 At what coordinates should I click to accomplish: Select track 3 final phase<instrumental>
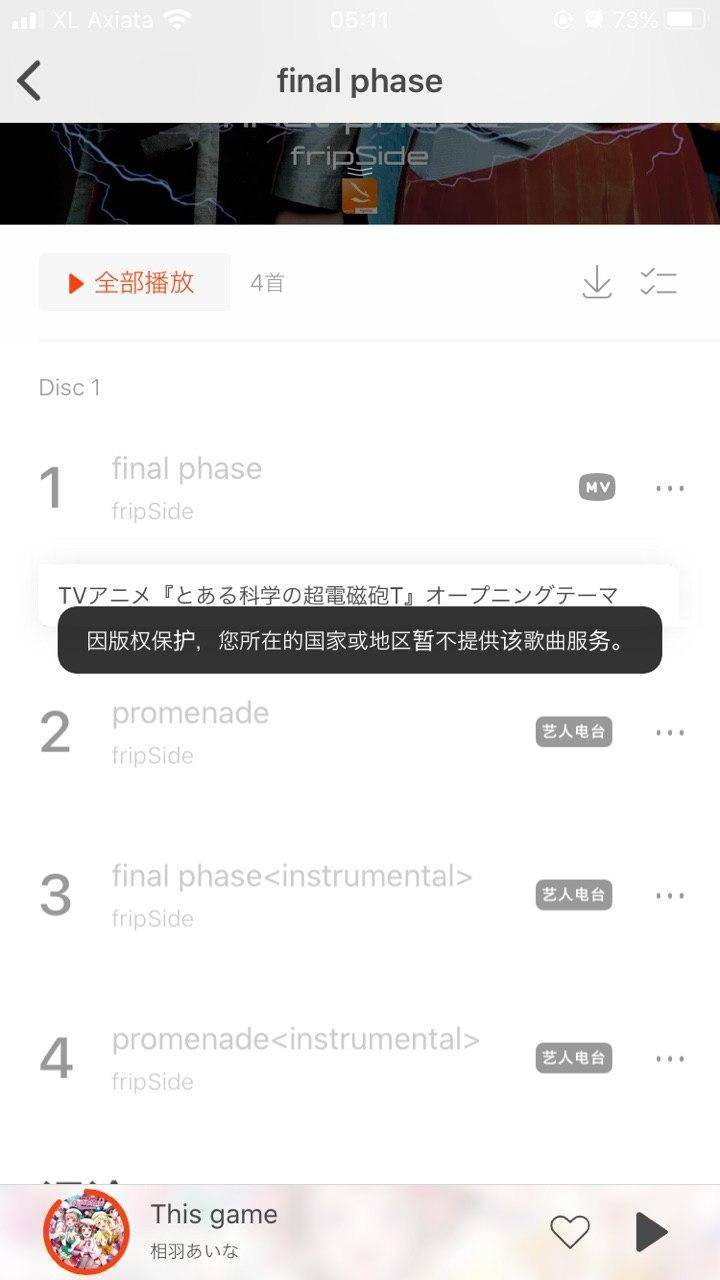(x=291, y=877)
